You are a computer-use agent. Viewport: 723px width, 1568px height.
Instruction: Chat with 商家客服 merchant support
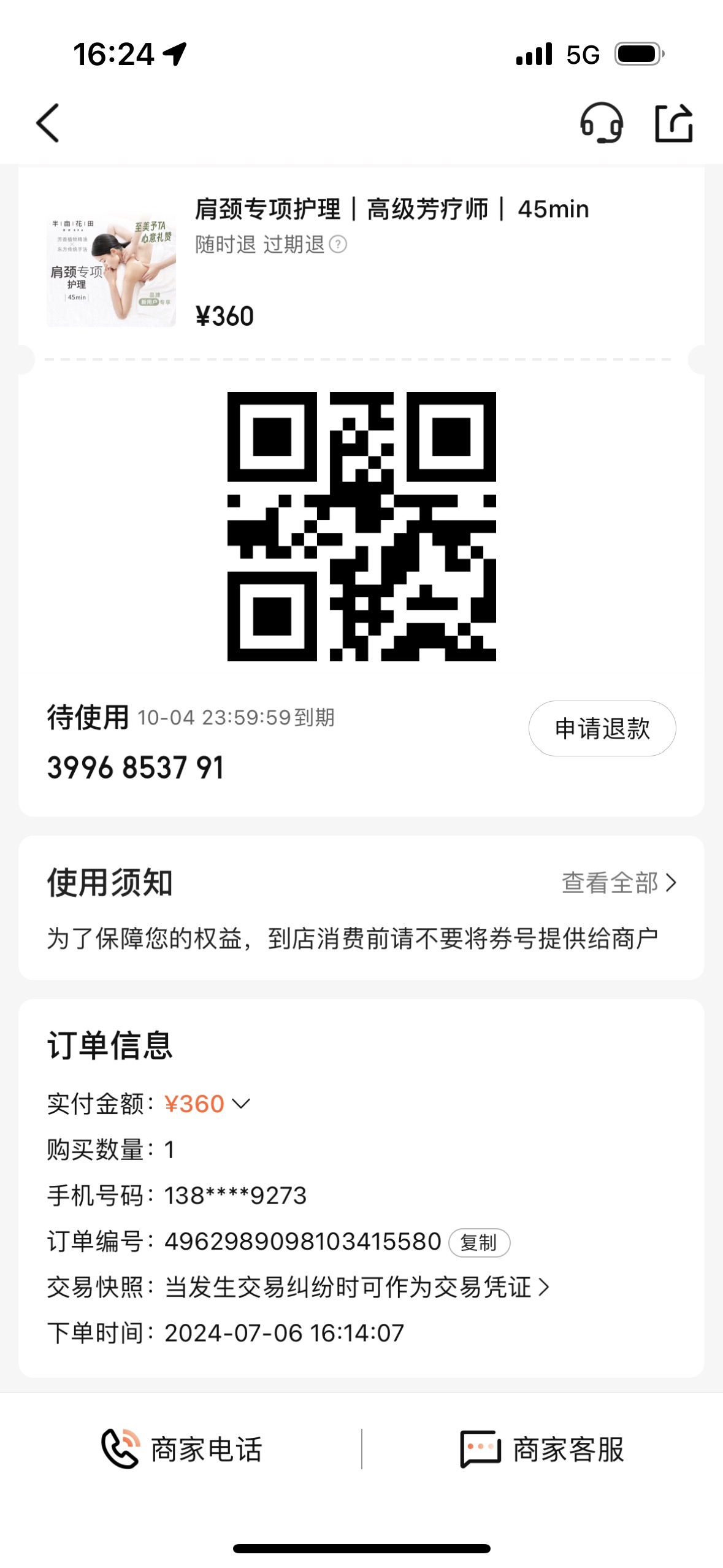[x=542, y=1449]
